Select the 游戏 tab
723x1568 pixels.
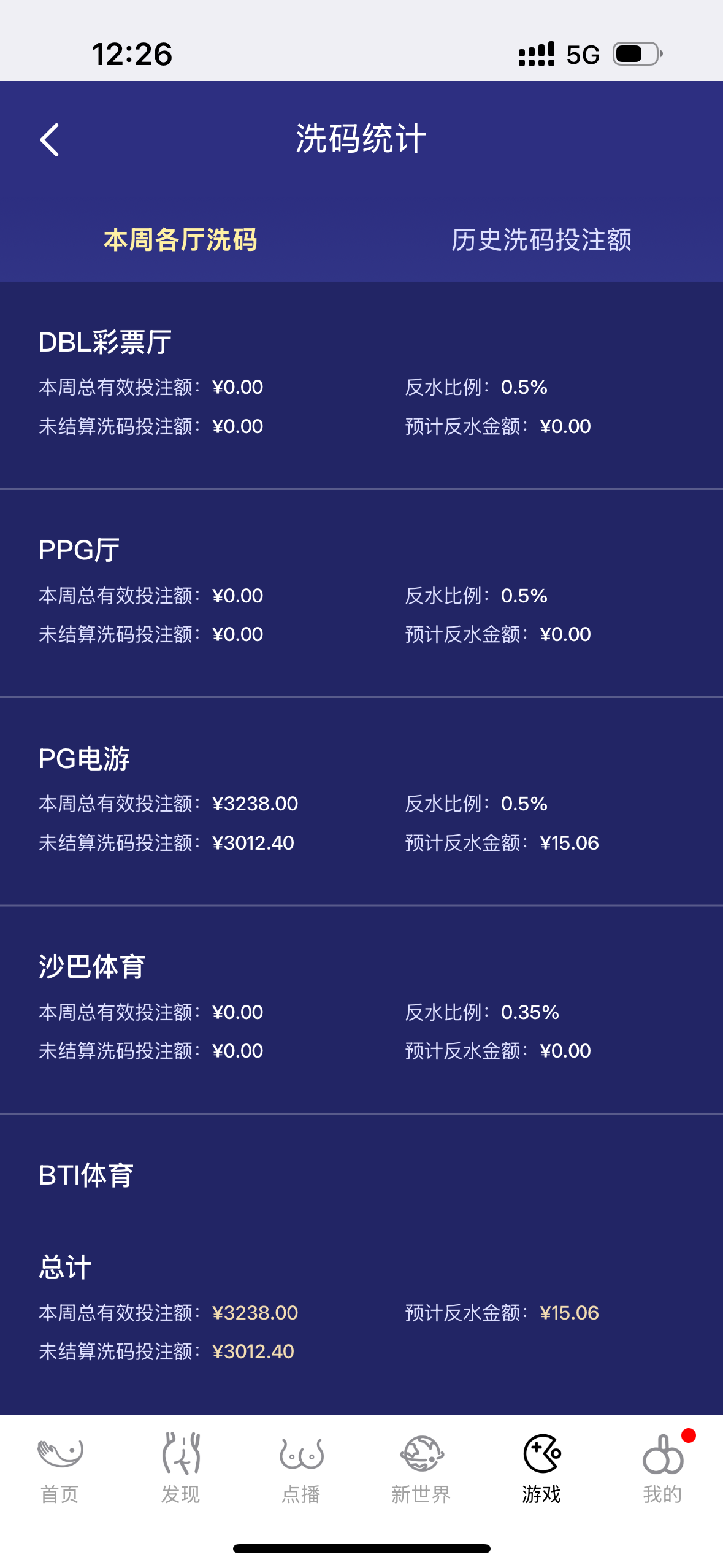click(541, 1468)
